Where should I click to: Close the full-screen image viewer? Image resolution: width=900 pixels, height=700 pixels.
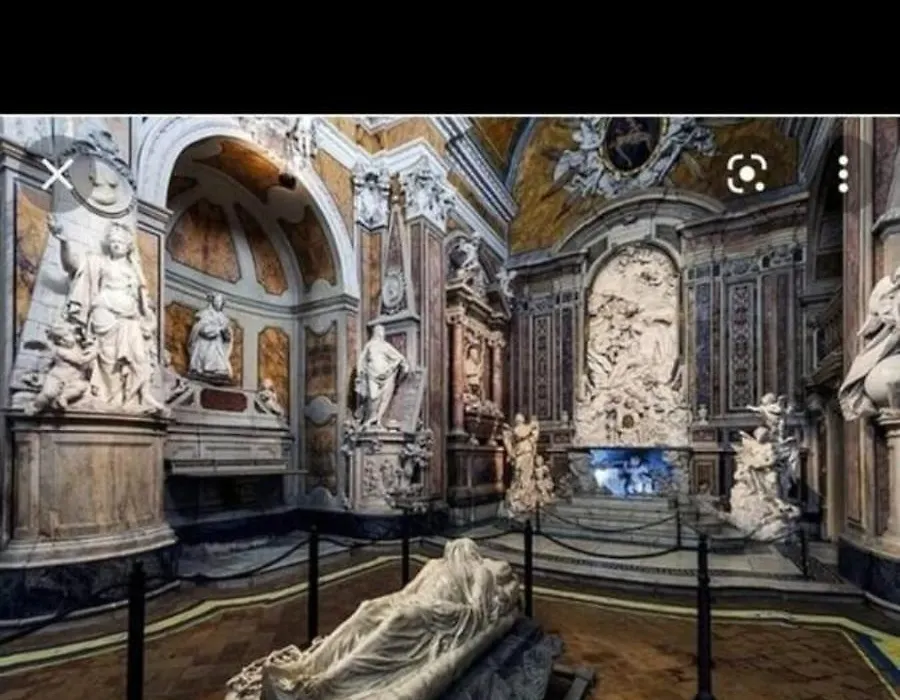click(x=57, y=174)
